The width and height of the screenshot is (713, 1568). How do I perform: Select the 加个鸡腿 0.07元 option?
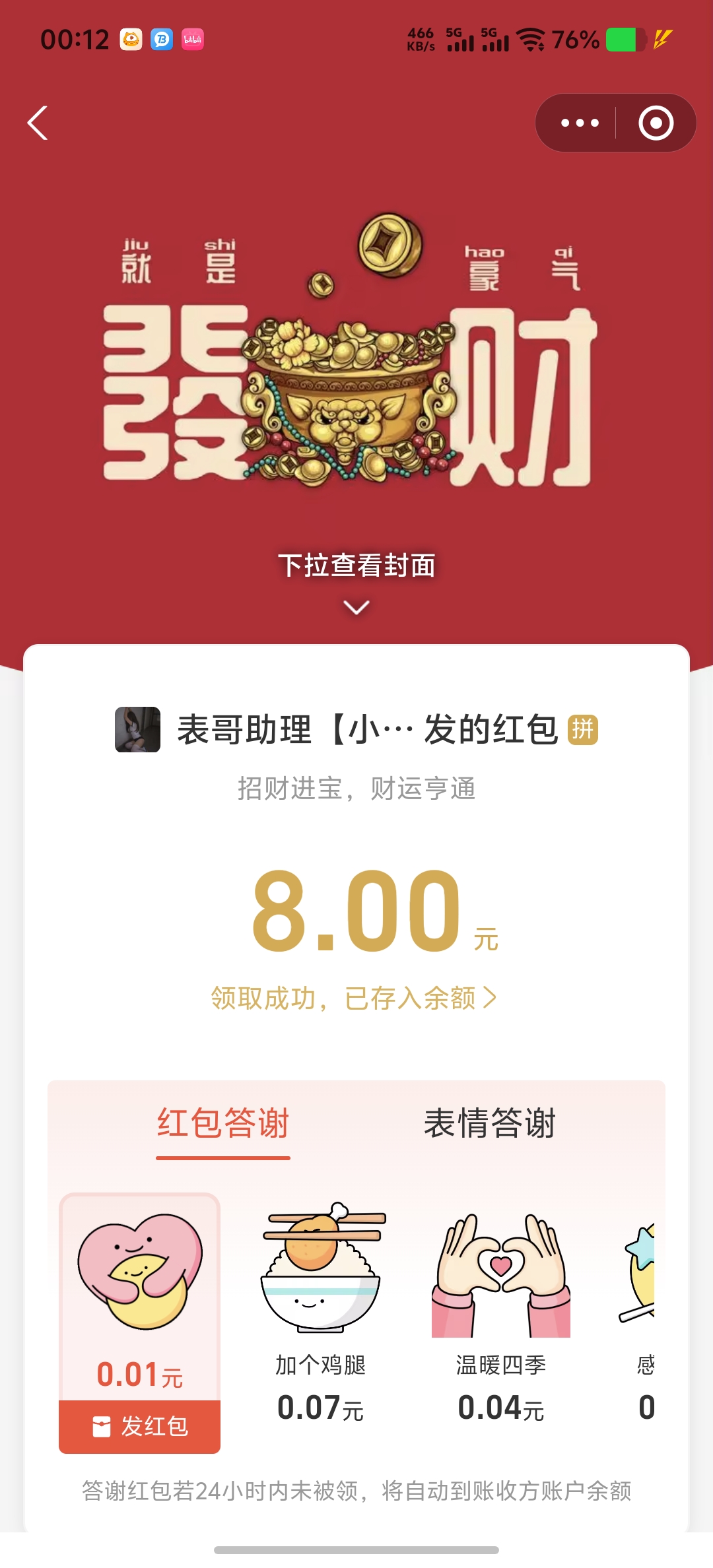click(x=321, y=1313)
